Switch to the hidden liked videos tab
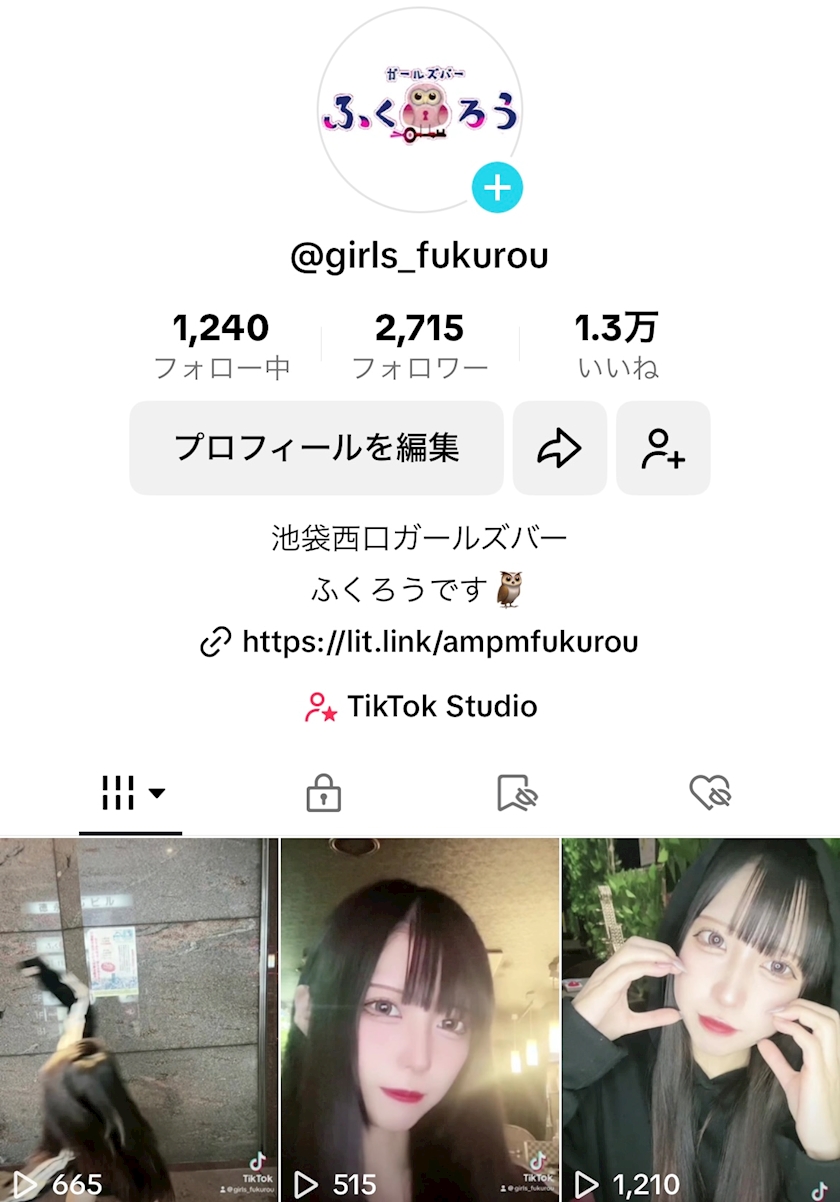 710,794
